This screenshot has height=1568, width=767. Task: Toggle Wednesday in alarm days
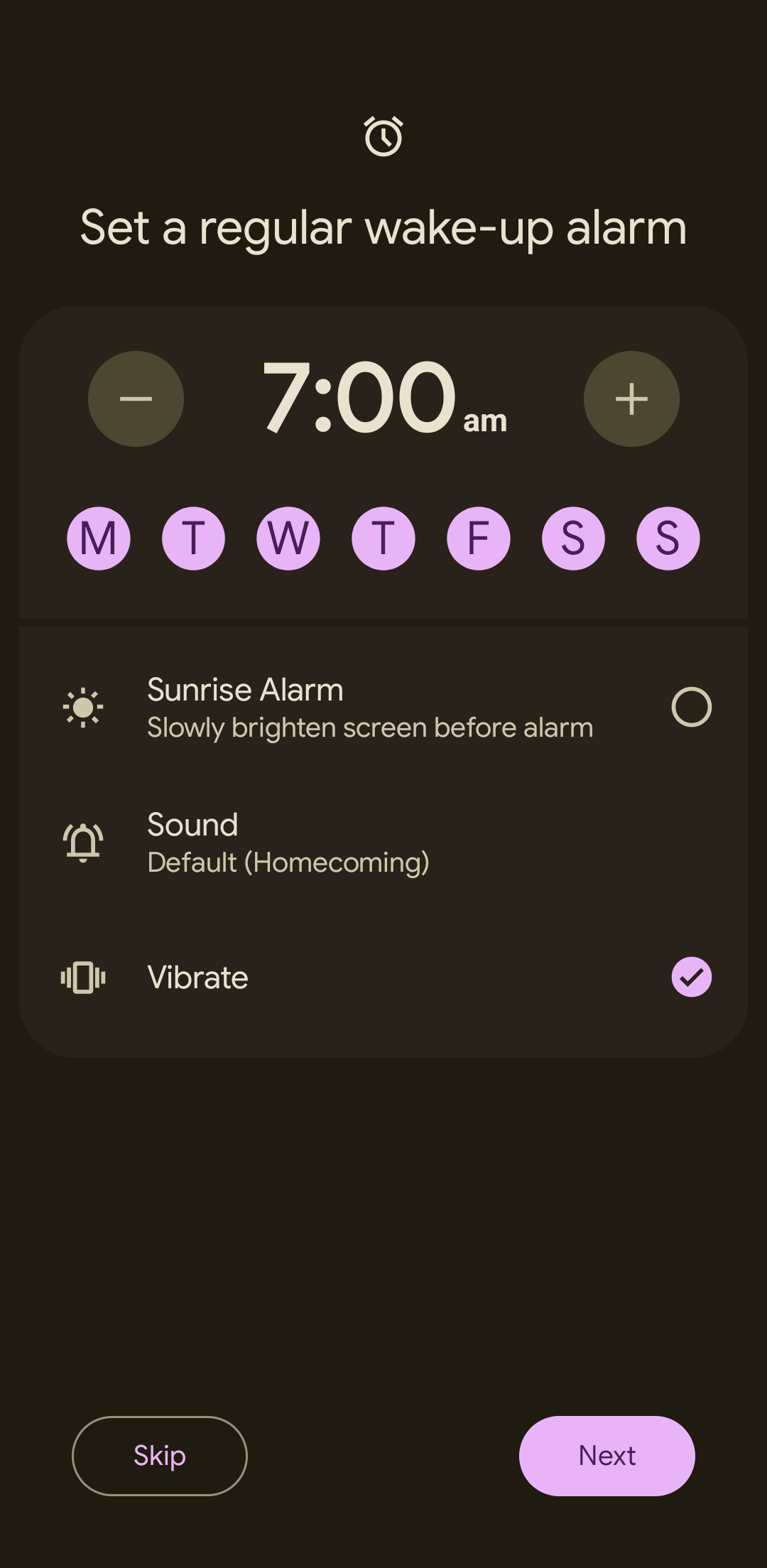pos(288,538)
